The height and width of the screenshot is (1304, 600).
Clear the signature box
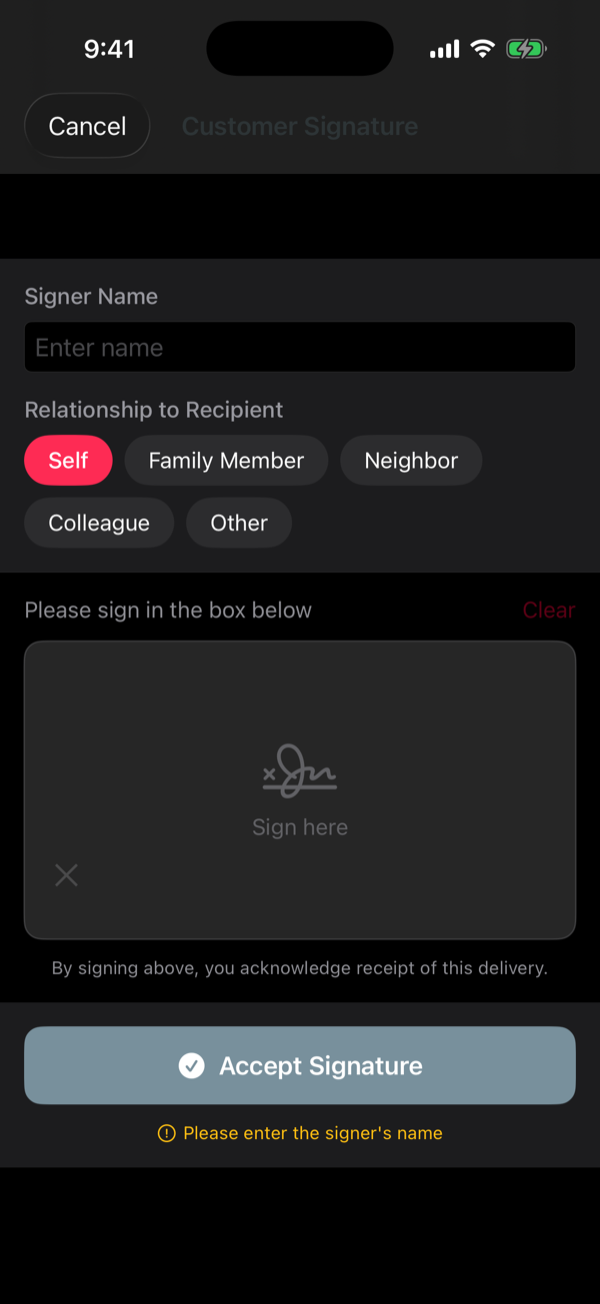pyautogui.click(x=548, y=610)
